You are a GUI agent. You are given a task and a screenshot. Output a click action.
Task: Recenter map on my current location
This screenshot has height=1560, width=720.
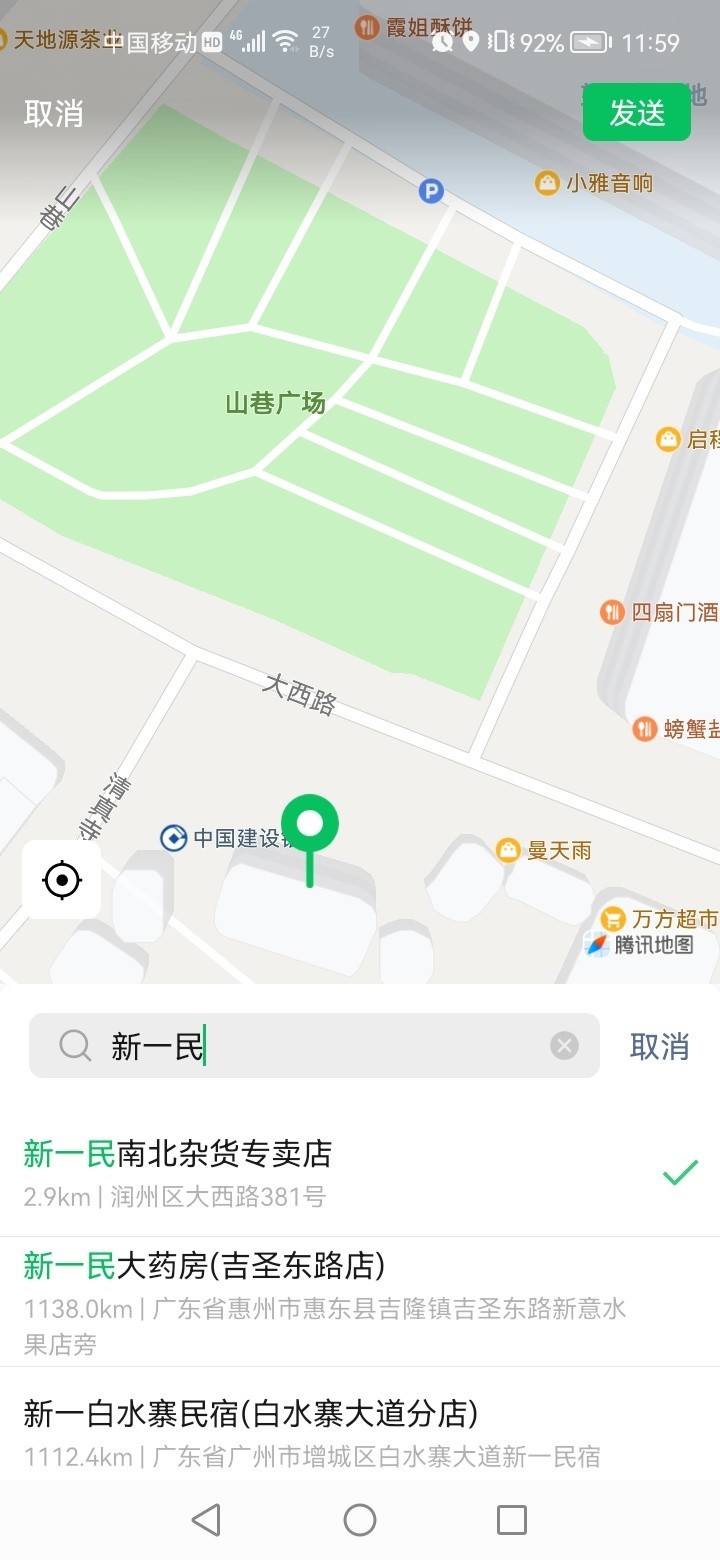(x=62, y=880)
